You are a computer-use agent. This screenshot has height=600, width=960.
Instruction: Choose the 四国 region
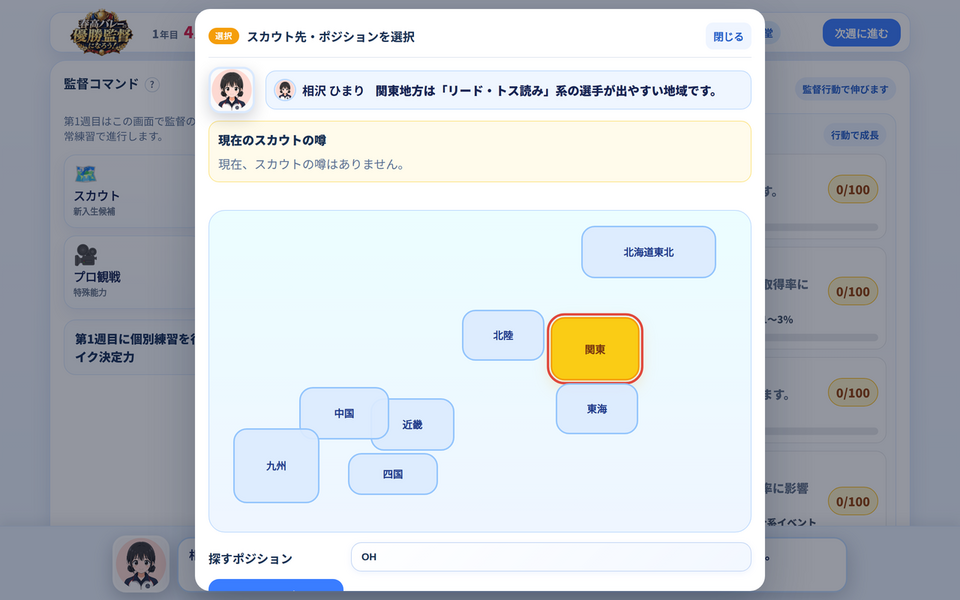click(x=392, y=474)
